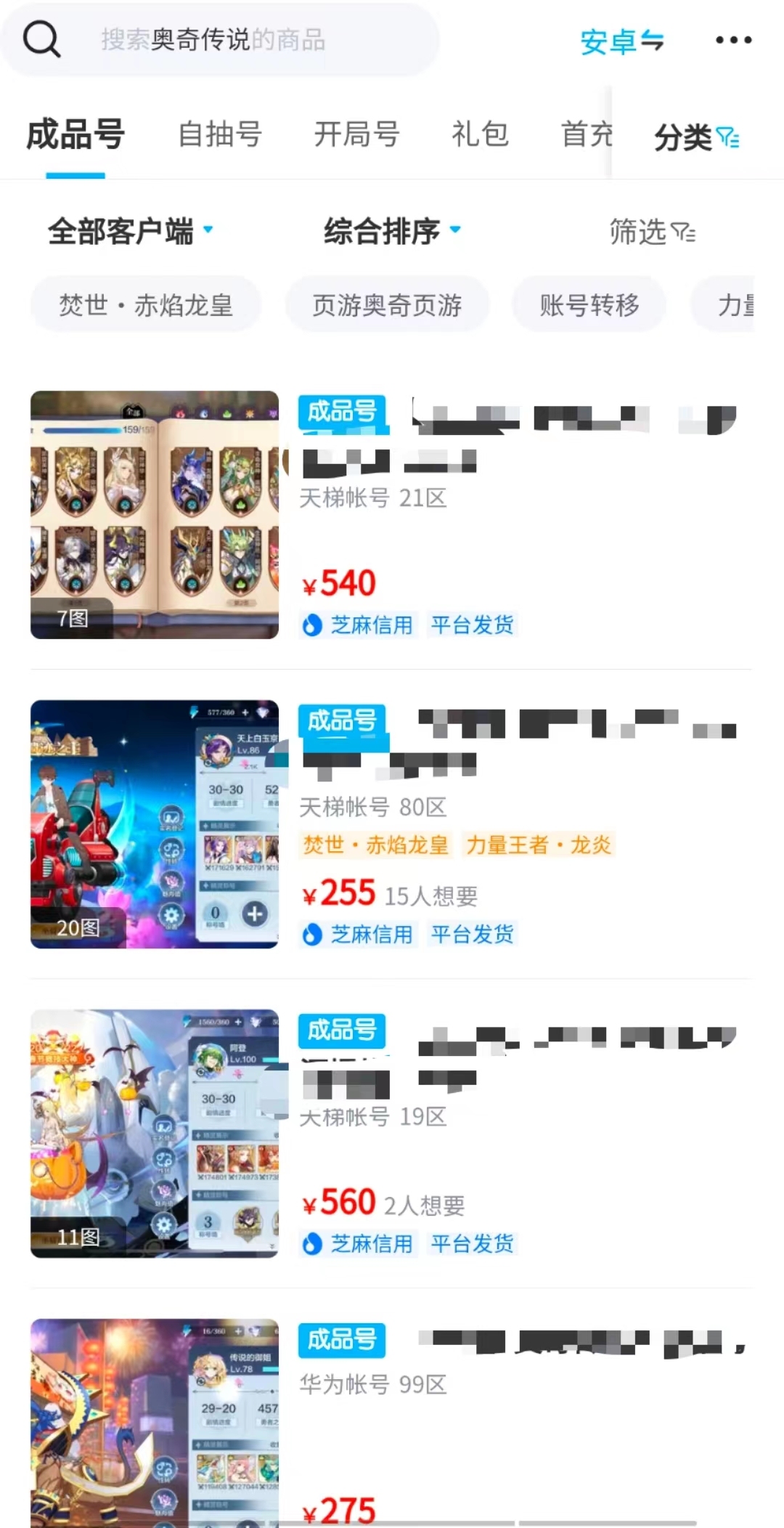This screenshot has height=1528, width=784.
Task: Switch platform via 安卓 selector
Action: pos(621,41)
